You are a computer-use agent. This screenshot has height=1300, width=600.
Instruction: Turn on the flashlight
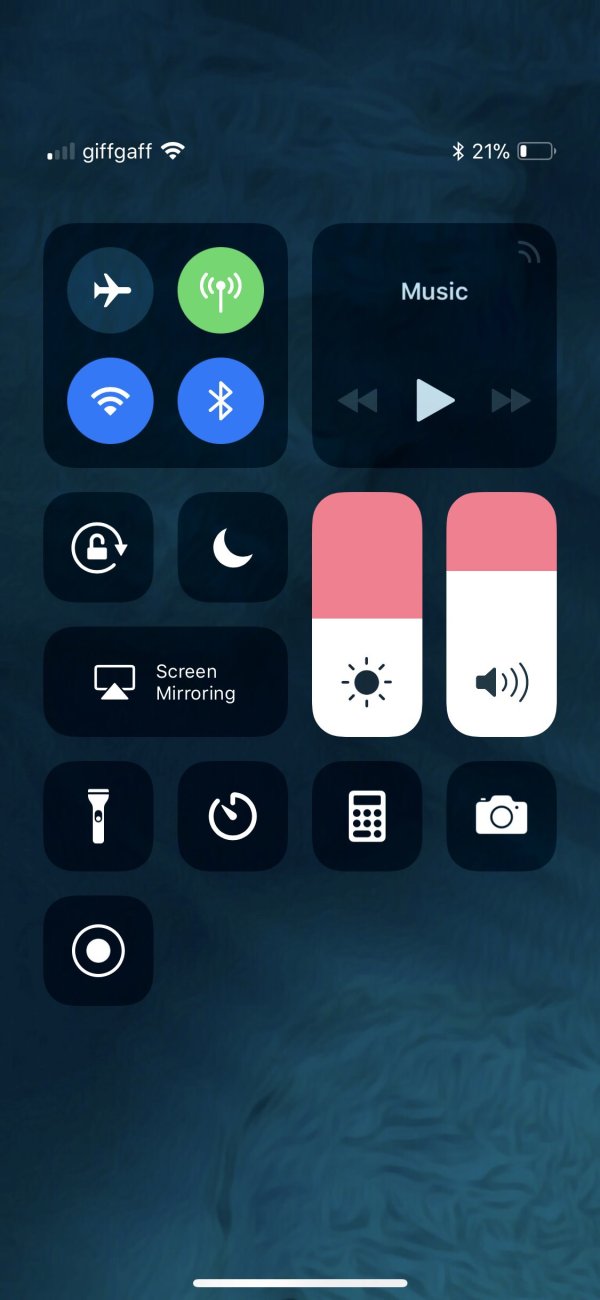[98, 816]
